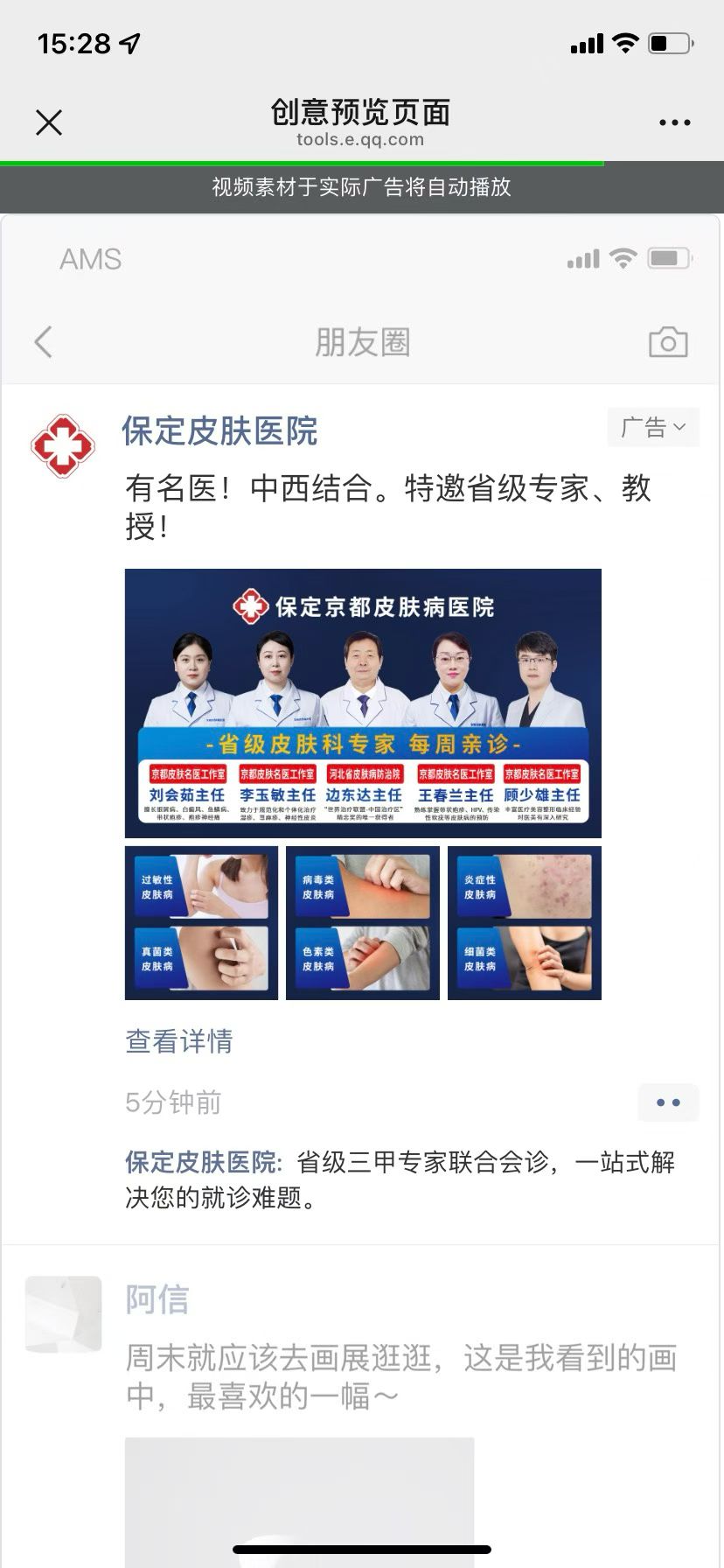Go back from the 朋友圈 feed

(44, 342)
